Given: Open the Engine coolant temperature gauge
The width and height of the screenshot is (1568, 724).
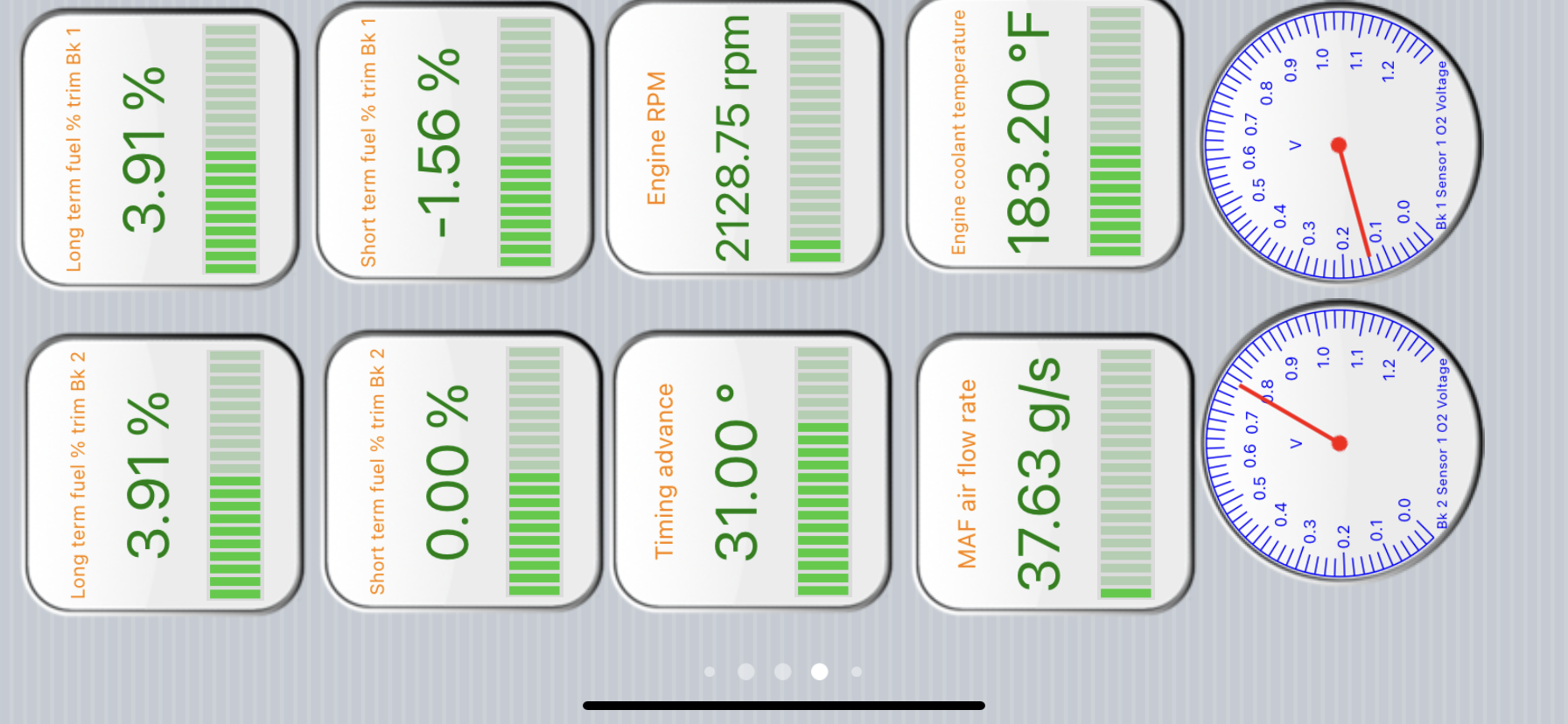Looking at the screenshot, I should click(x=1043, y=136).
